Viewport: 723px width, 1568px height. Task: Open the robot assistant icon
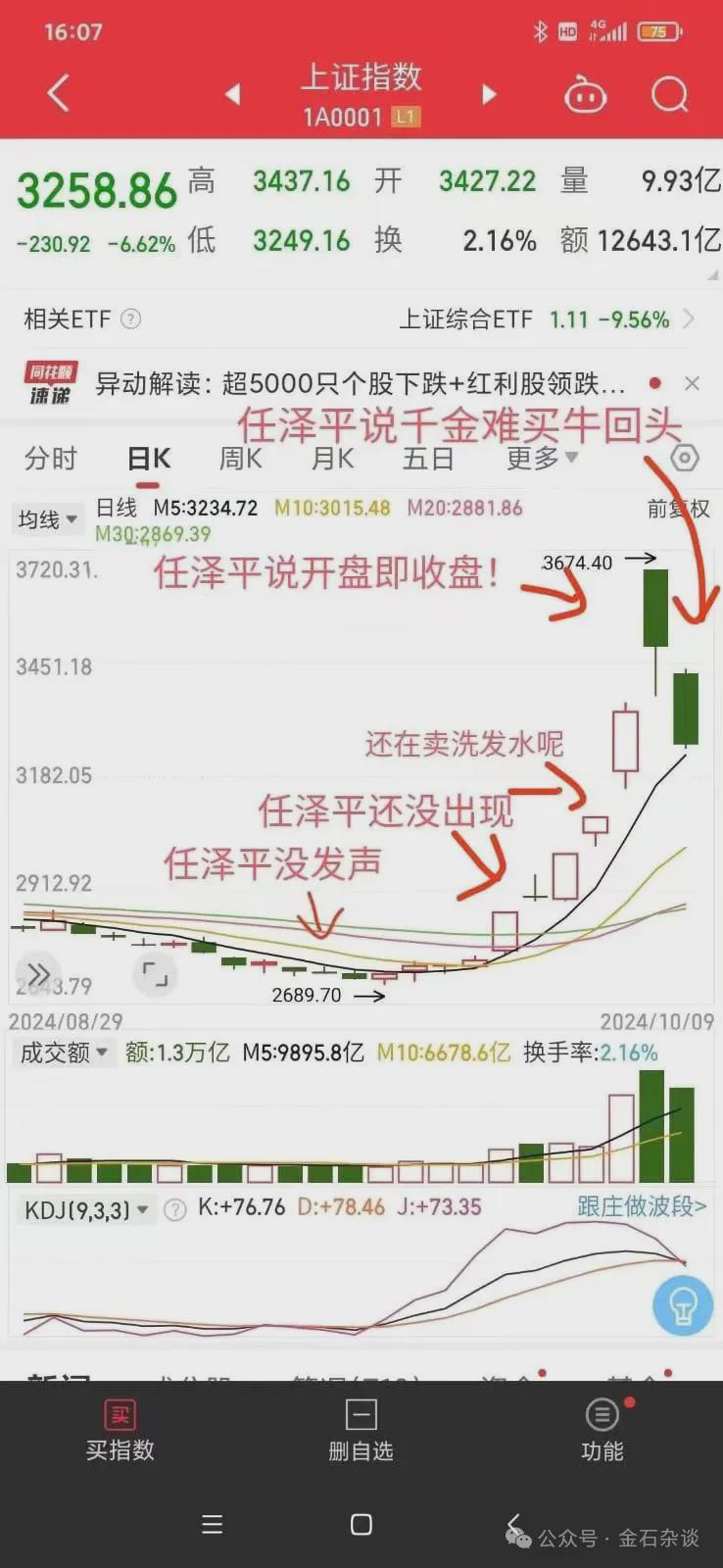coord(585,95)
